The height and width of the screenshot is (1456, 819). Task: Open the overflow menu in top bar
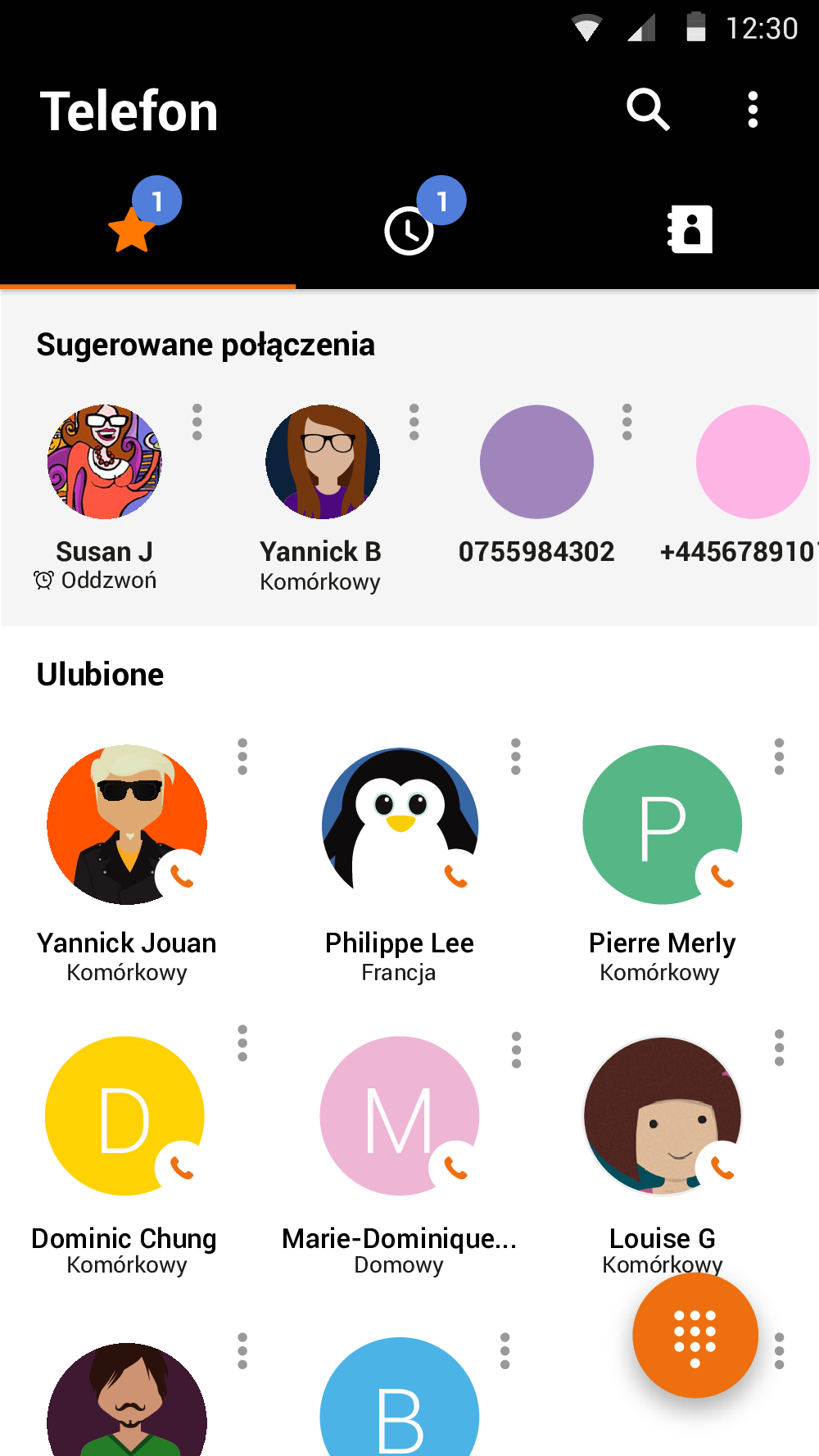[752, 109]
